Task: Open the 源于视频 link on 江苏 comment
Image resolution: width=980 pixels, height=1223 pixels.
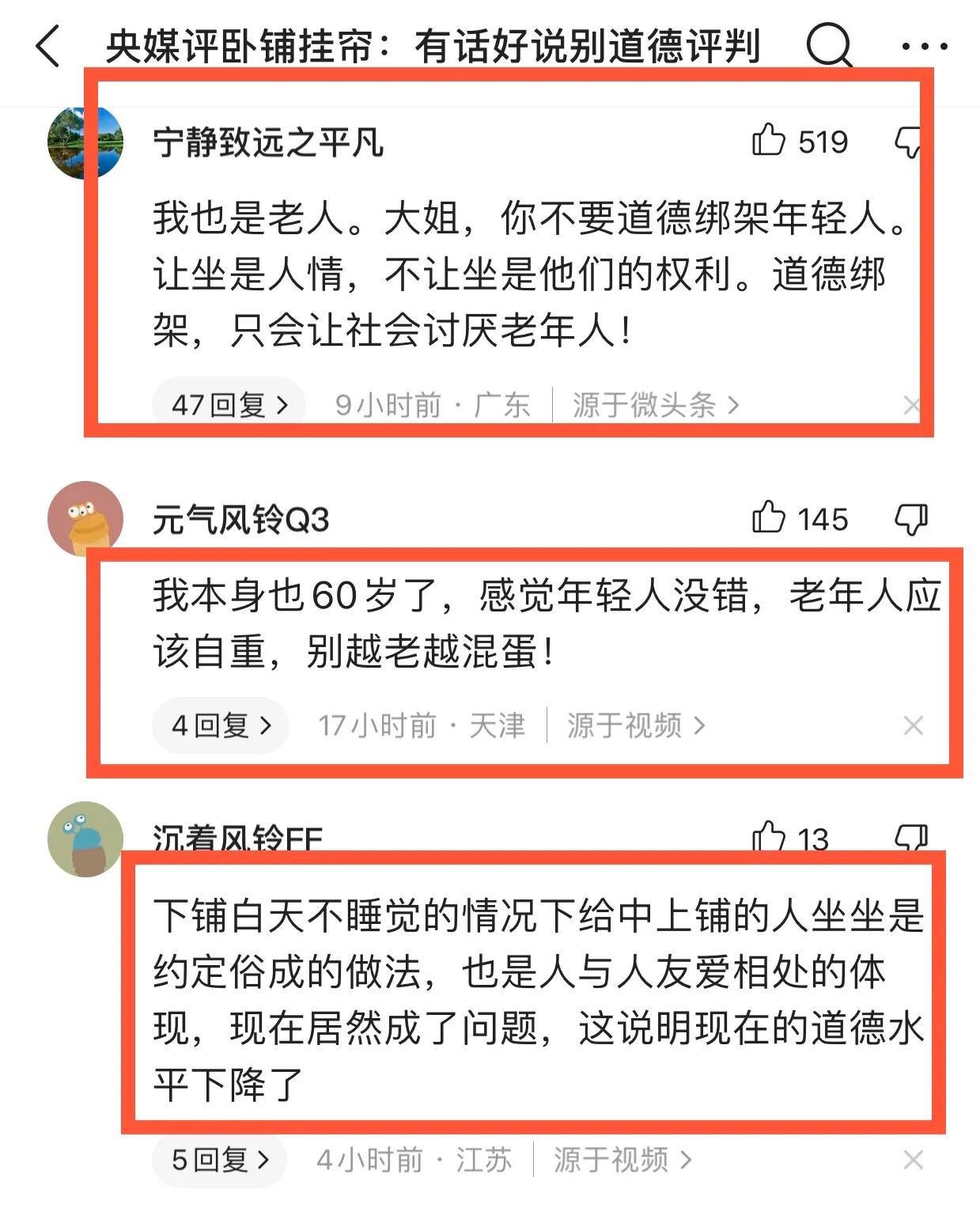Action: (622, 1160)
